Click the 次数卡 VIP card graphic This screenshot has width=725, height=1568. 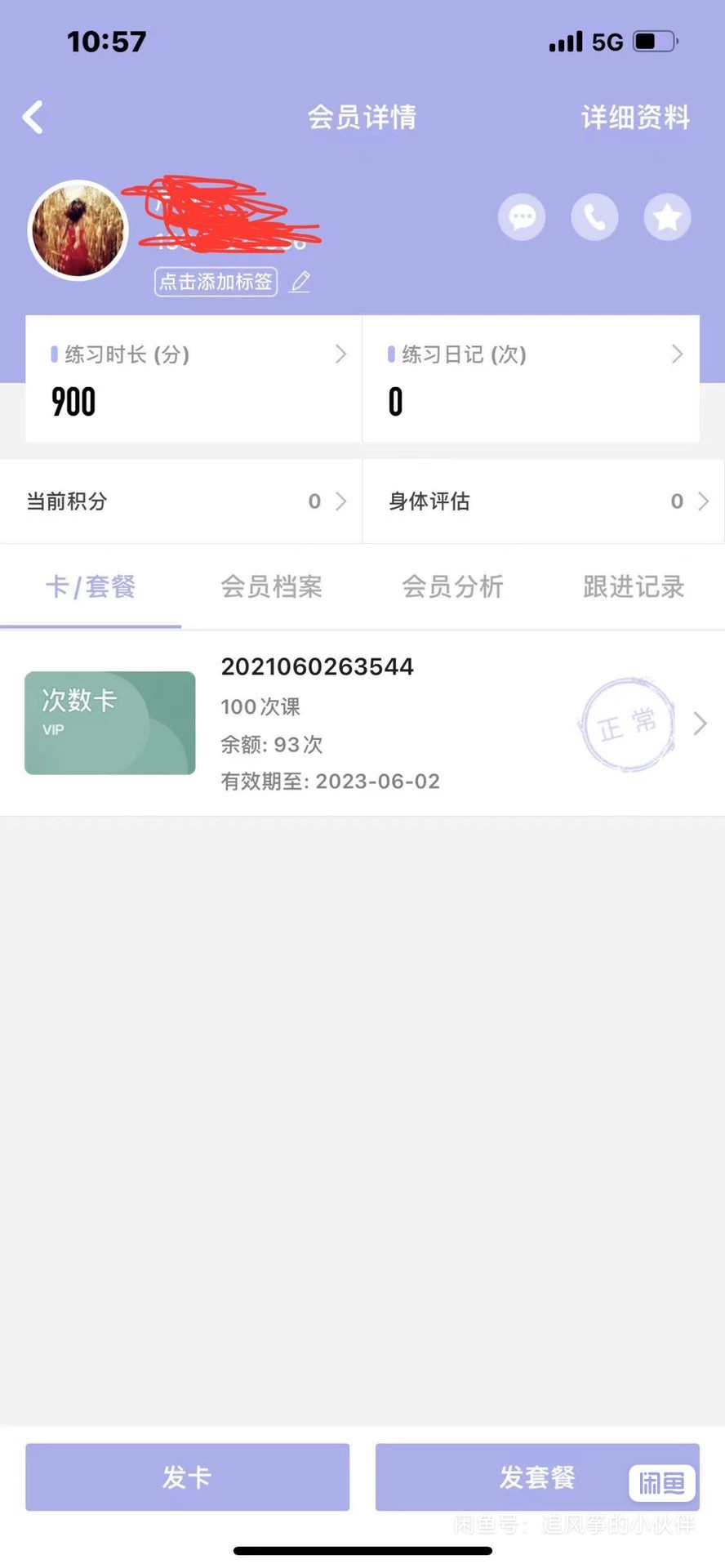[x=109, y=722]
